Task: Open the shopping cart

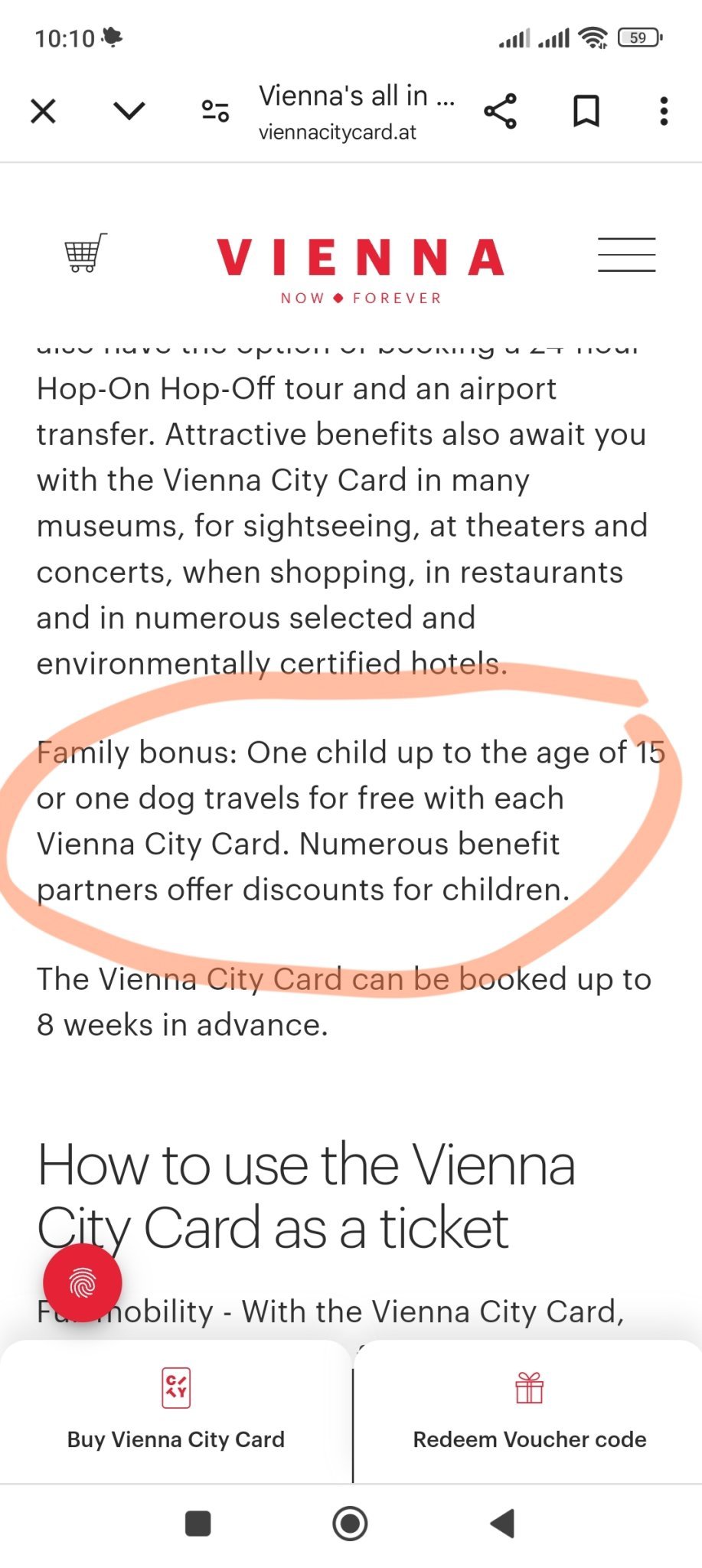Action: coord(85,253)
